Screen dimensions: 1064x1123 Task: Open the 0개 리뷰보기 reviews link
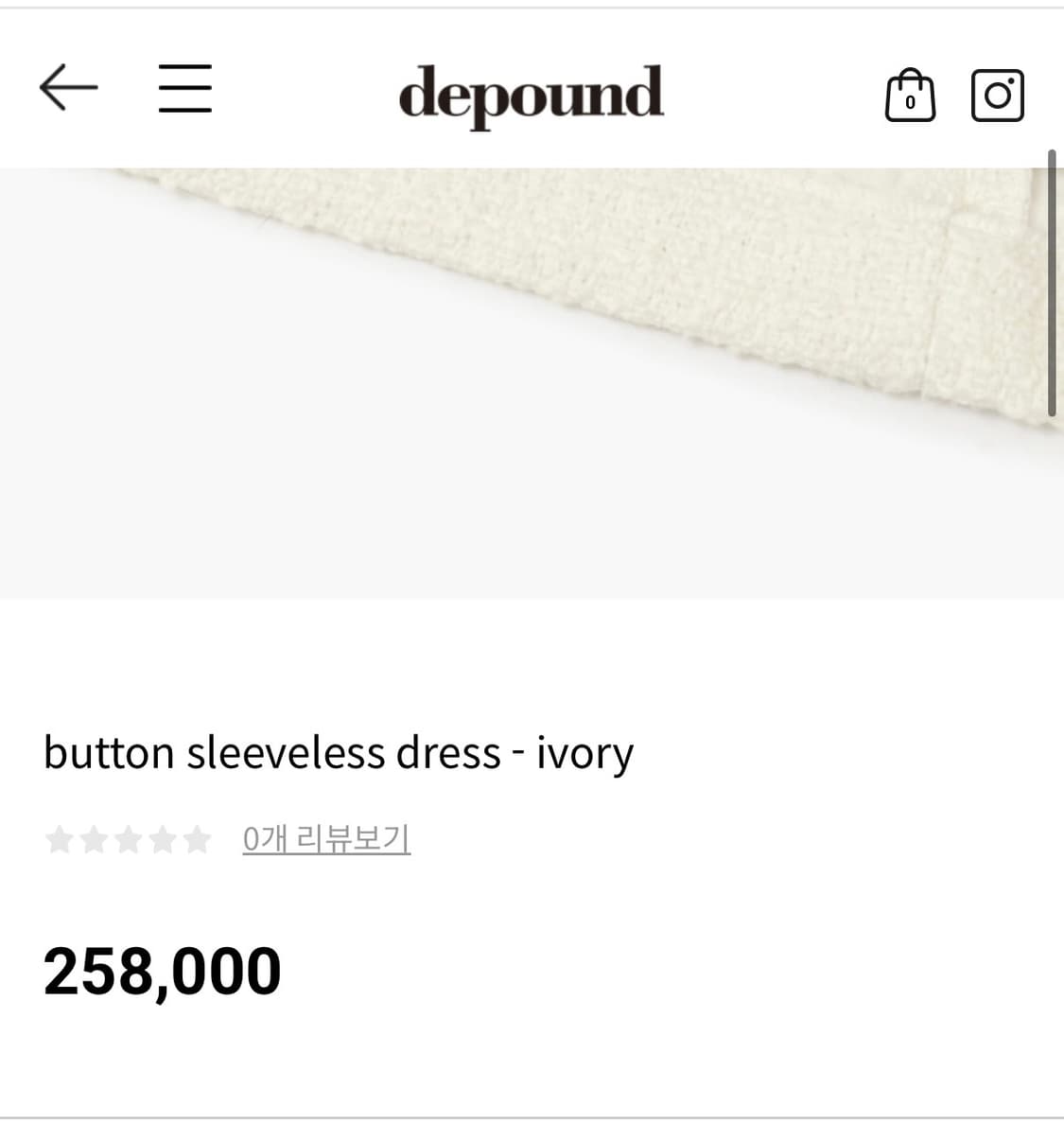[x=326, y=837]
